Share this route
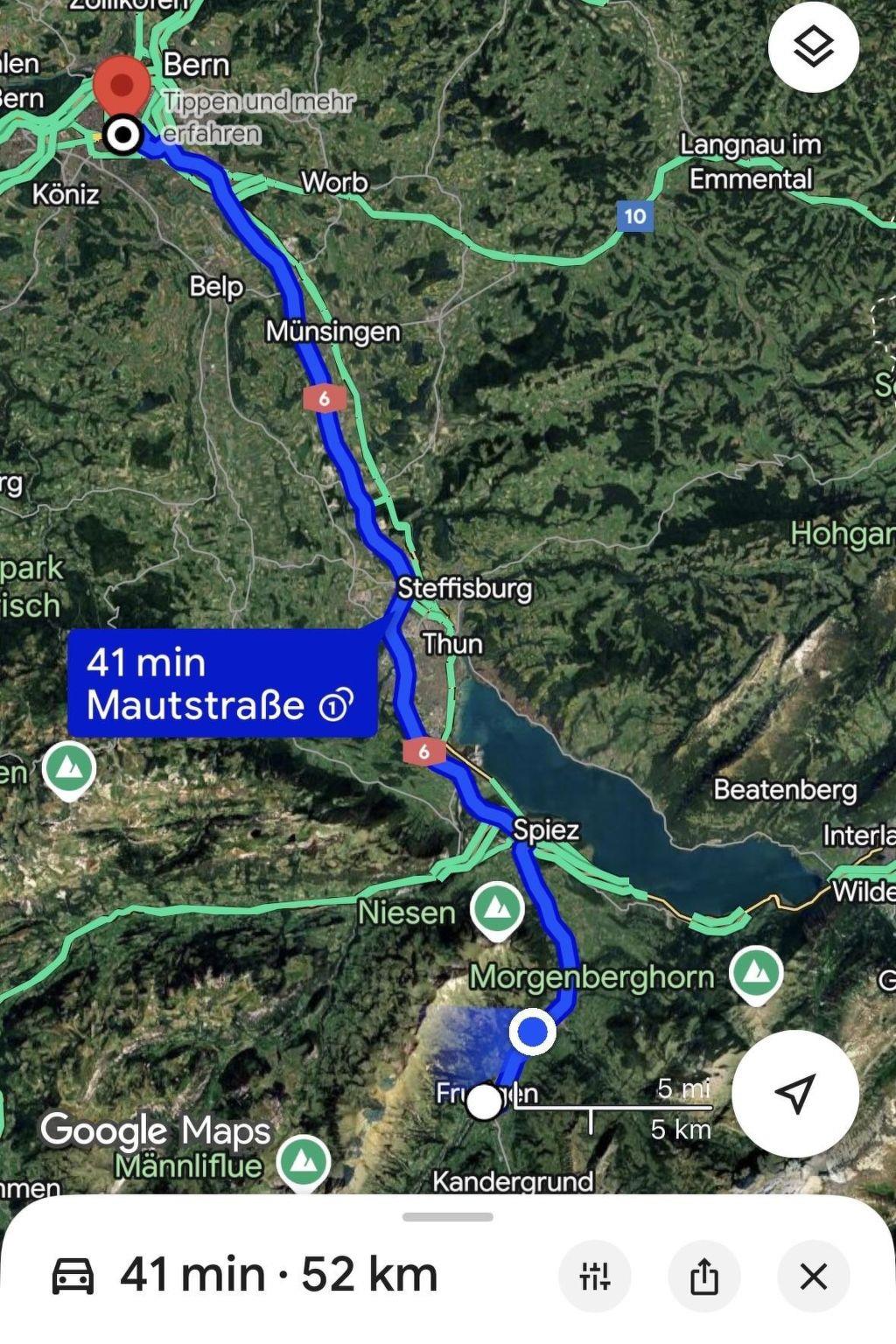896x1344 pixels. click(x=703, y=1277)
